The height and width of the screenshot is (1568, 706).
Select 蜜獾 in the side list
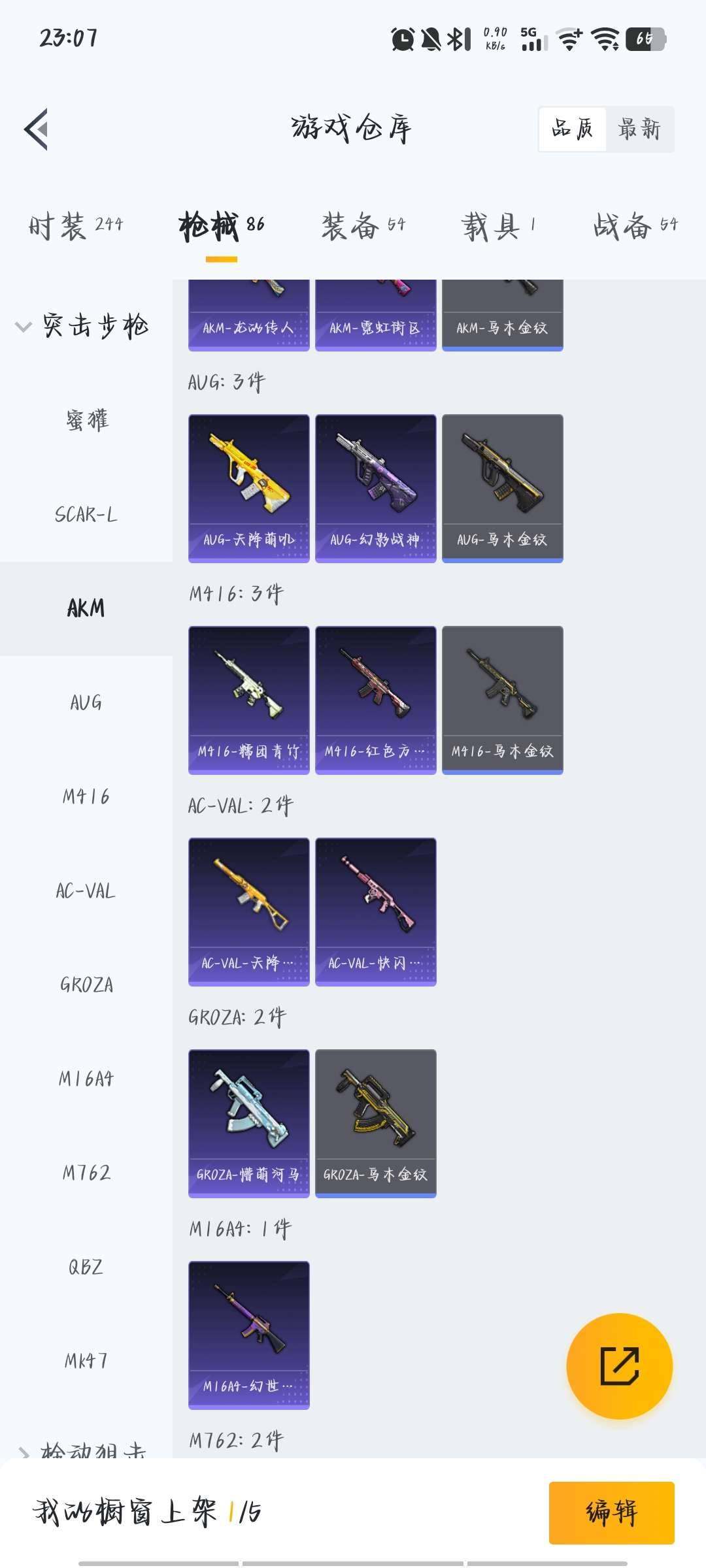click(86, 420)
